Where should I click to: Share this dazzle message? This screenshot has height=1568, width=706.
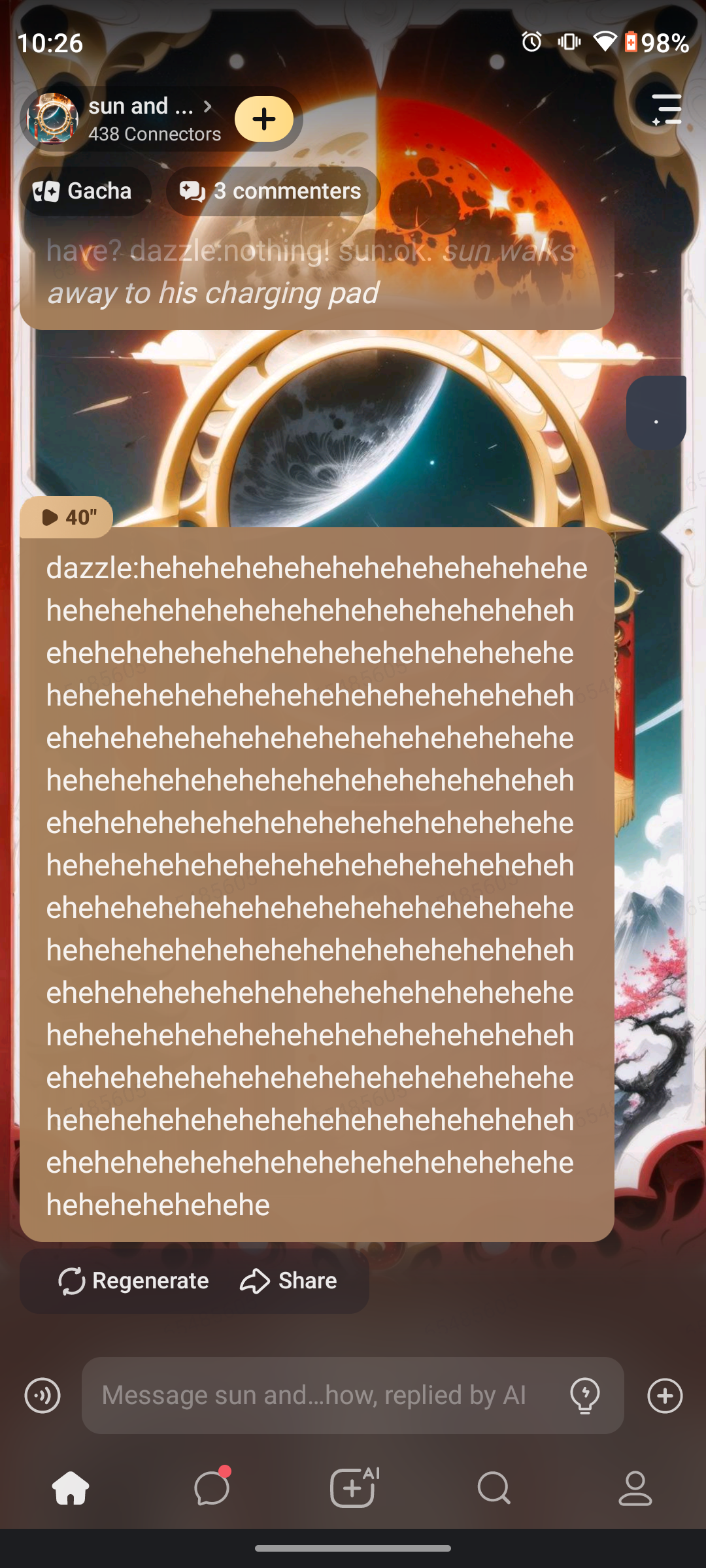[x=288, y=1281]
